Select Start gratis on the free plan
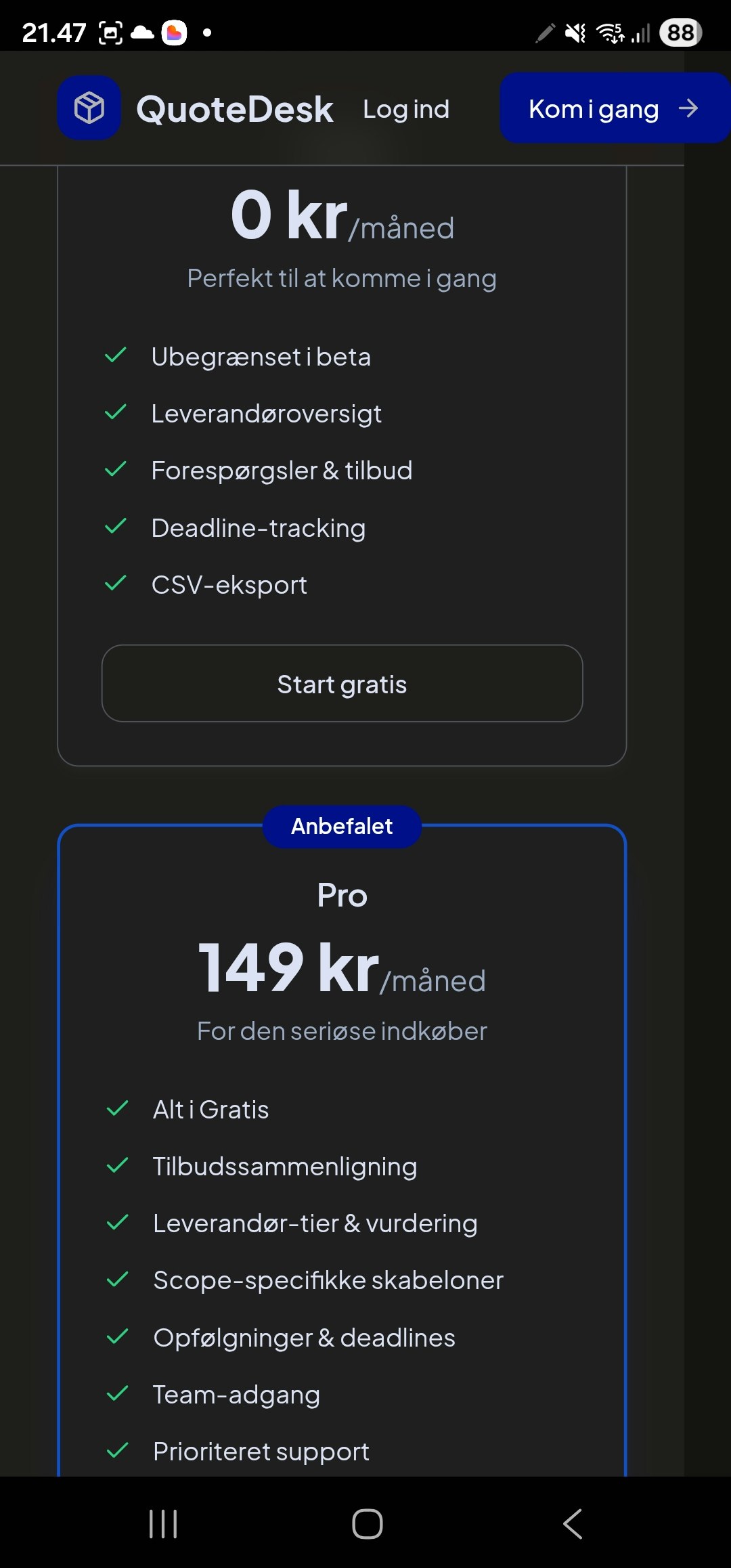731x1568 pixels. tap(342, 683)
